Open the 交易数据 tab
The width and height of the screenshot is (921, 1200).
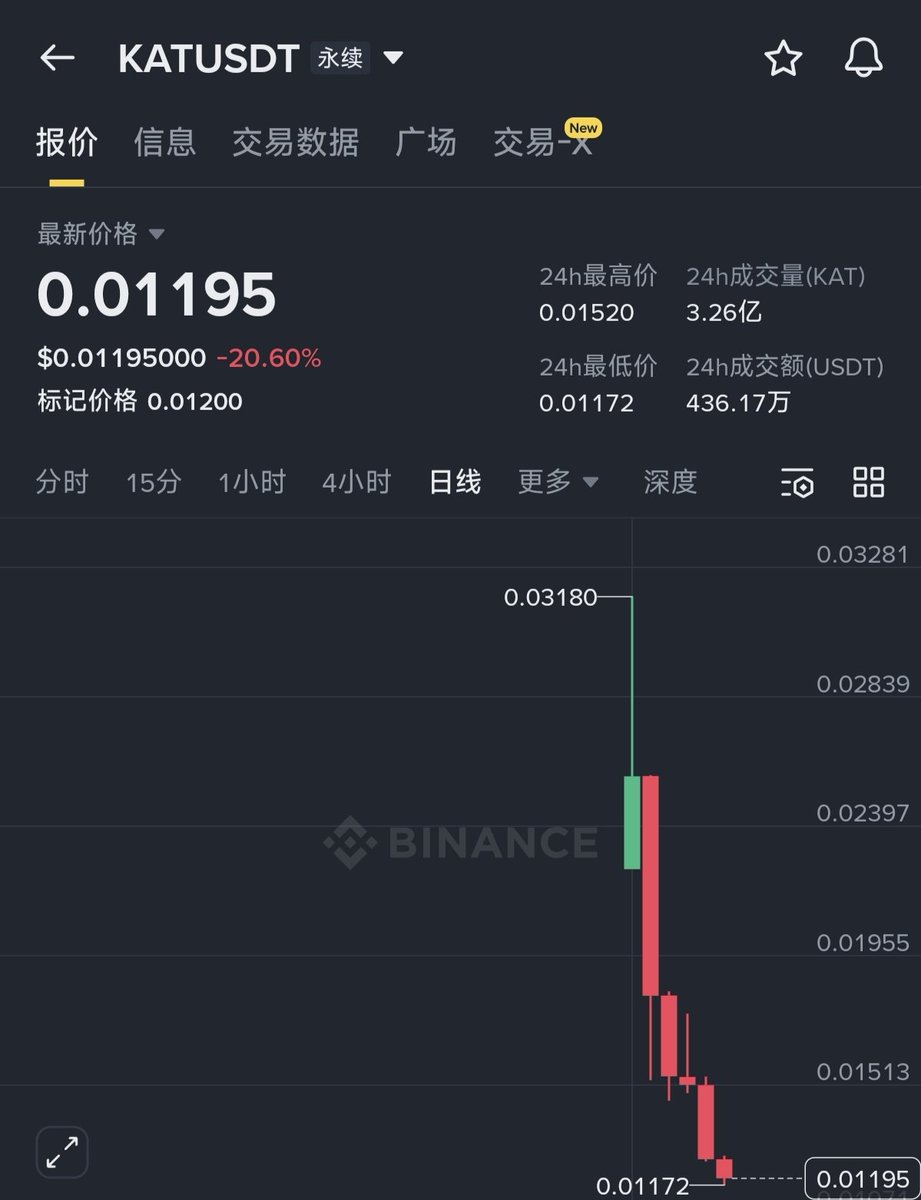(x=295, y=142)
